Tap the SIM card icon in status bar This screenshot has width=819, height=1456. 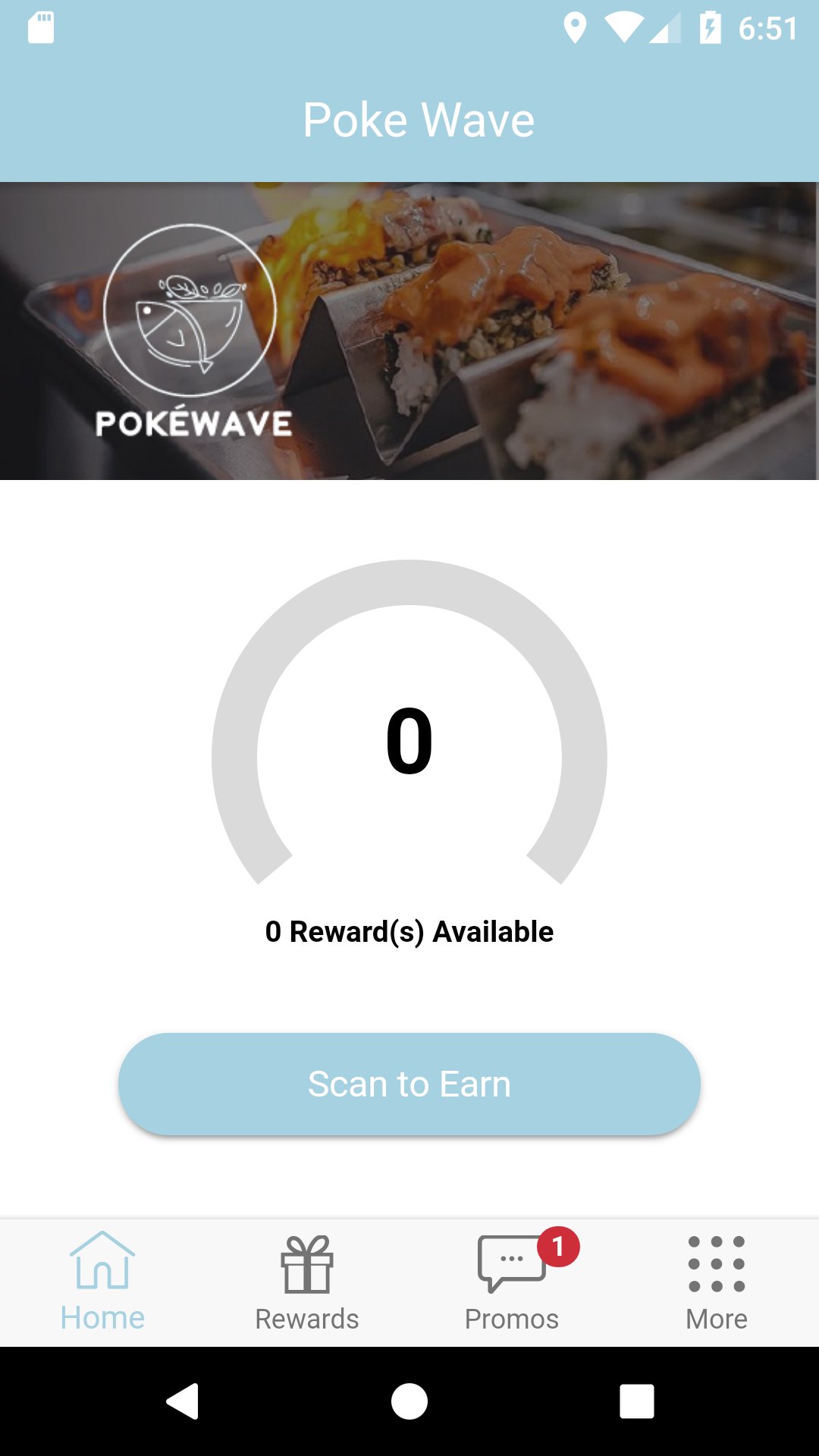coord(39,29)
